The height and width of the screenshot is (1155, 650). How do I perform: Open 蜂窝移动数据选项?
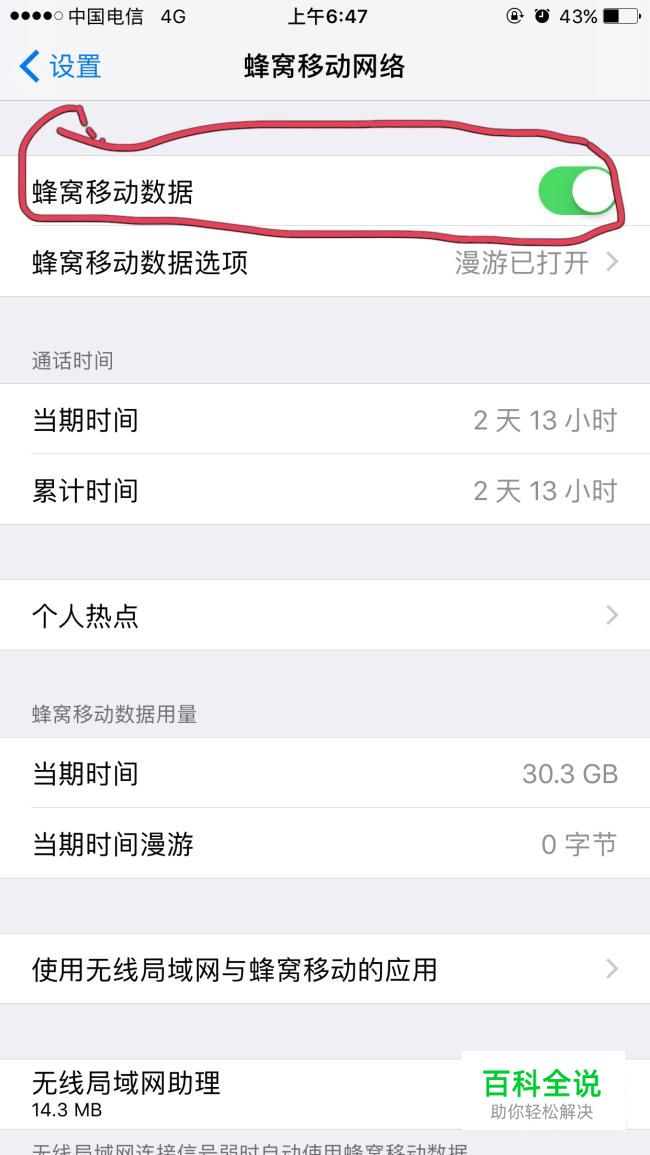click(x=324, y=263)
